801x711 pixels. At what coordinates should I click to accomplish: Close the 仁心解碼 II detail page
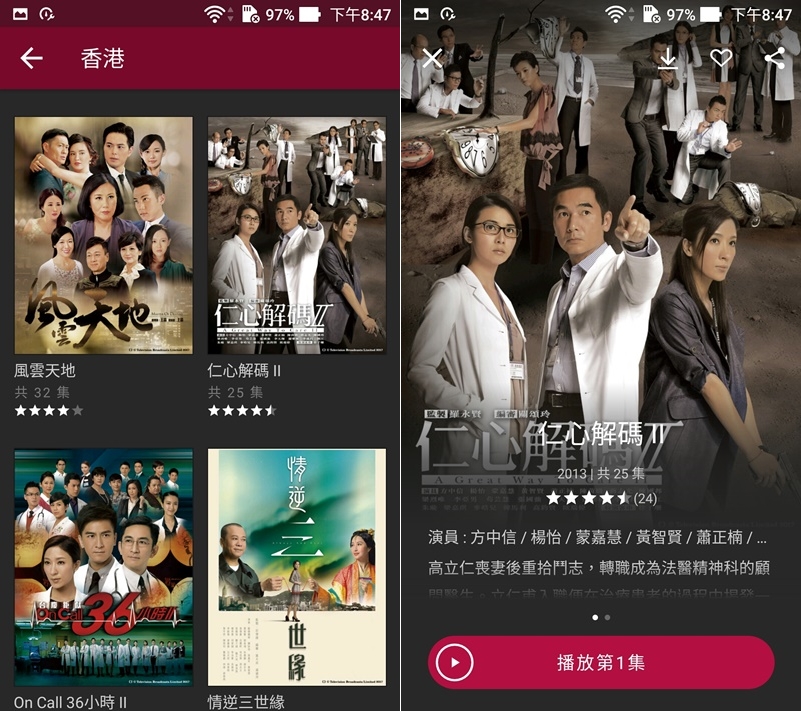tap(432, 58)
